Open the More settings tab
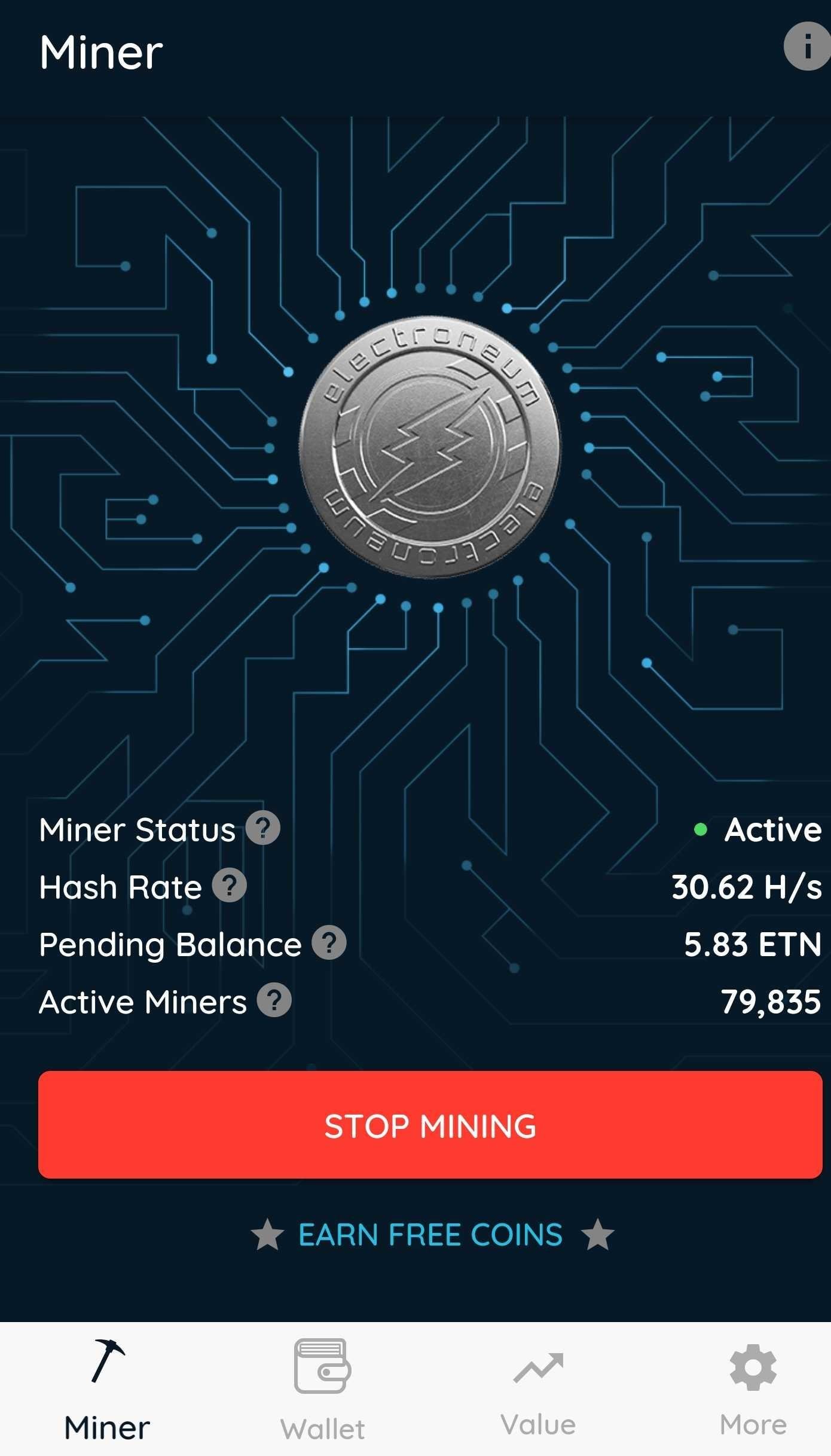Viewport: 831px width, 1456px height. click(x=753, y=1390)
